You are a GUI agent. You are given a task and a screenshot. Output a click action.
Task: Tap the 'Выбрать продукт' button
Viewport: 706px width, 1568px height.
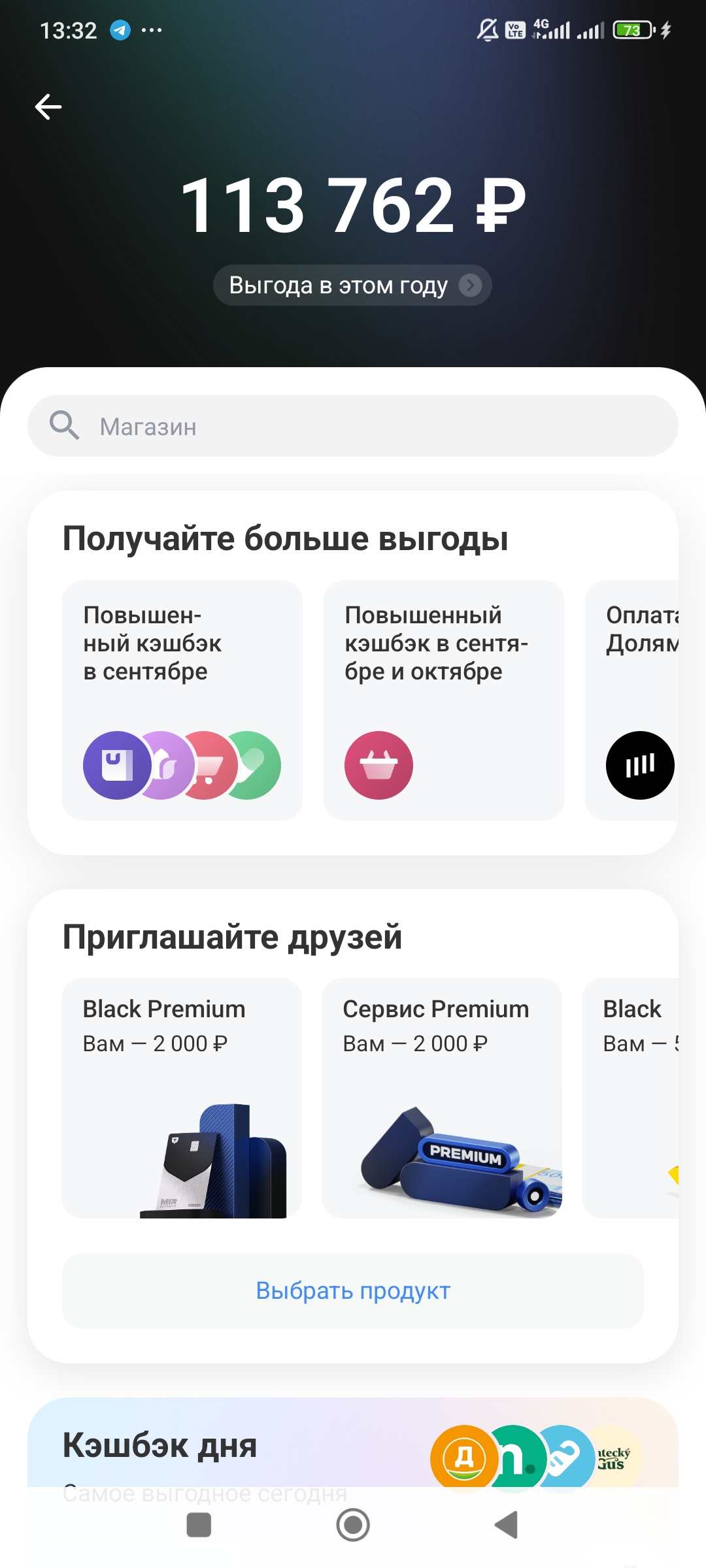pos(352,1291)
